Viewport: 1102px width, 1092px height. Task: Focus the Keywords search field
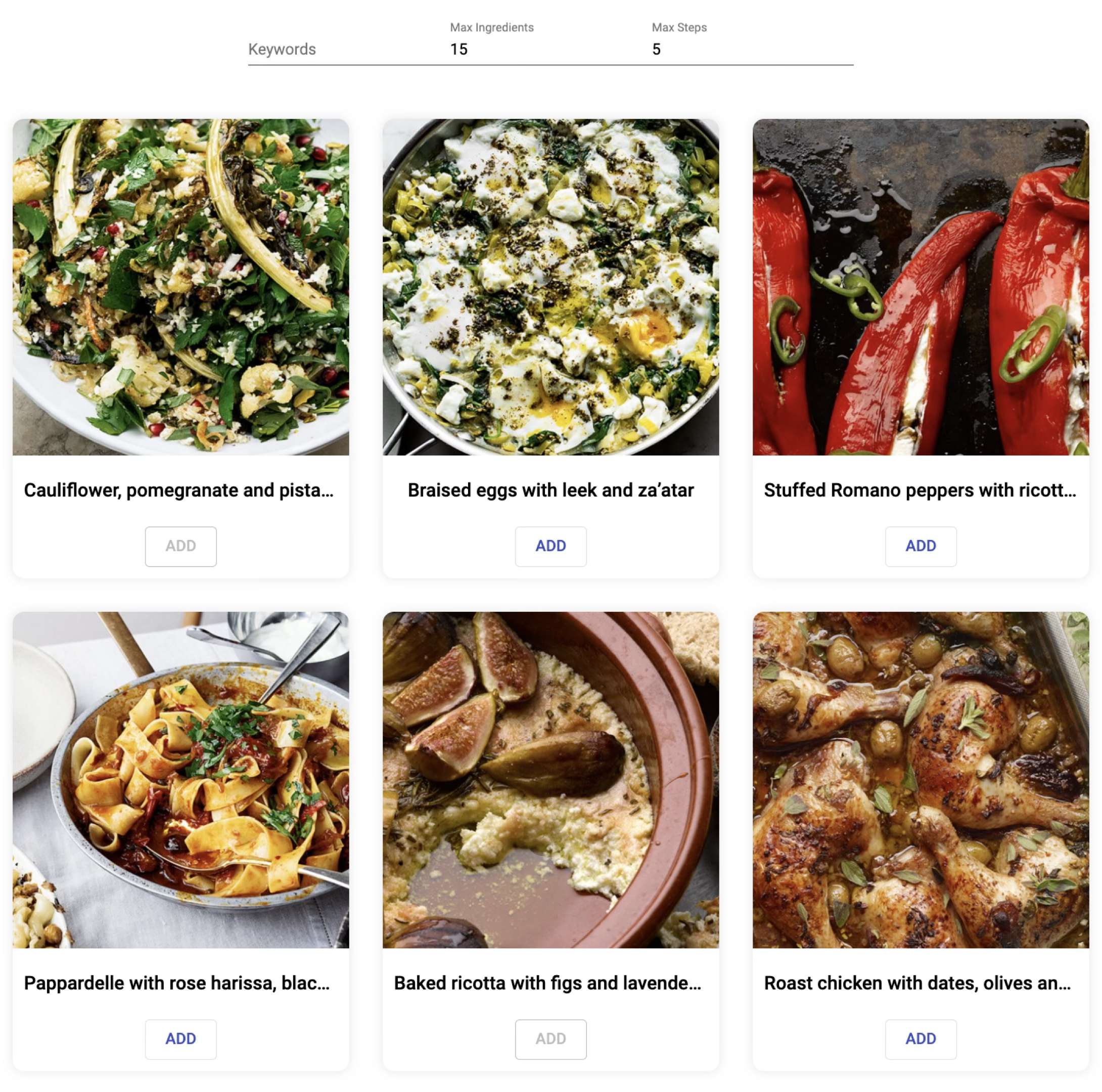[342, 49]
